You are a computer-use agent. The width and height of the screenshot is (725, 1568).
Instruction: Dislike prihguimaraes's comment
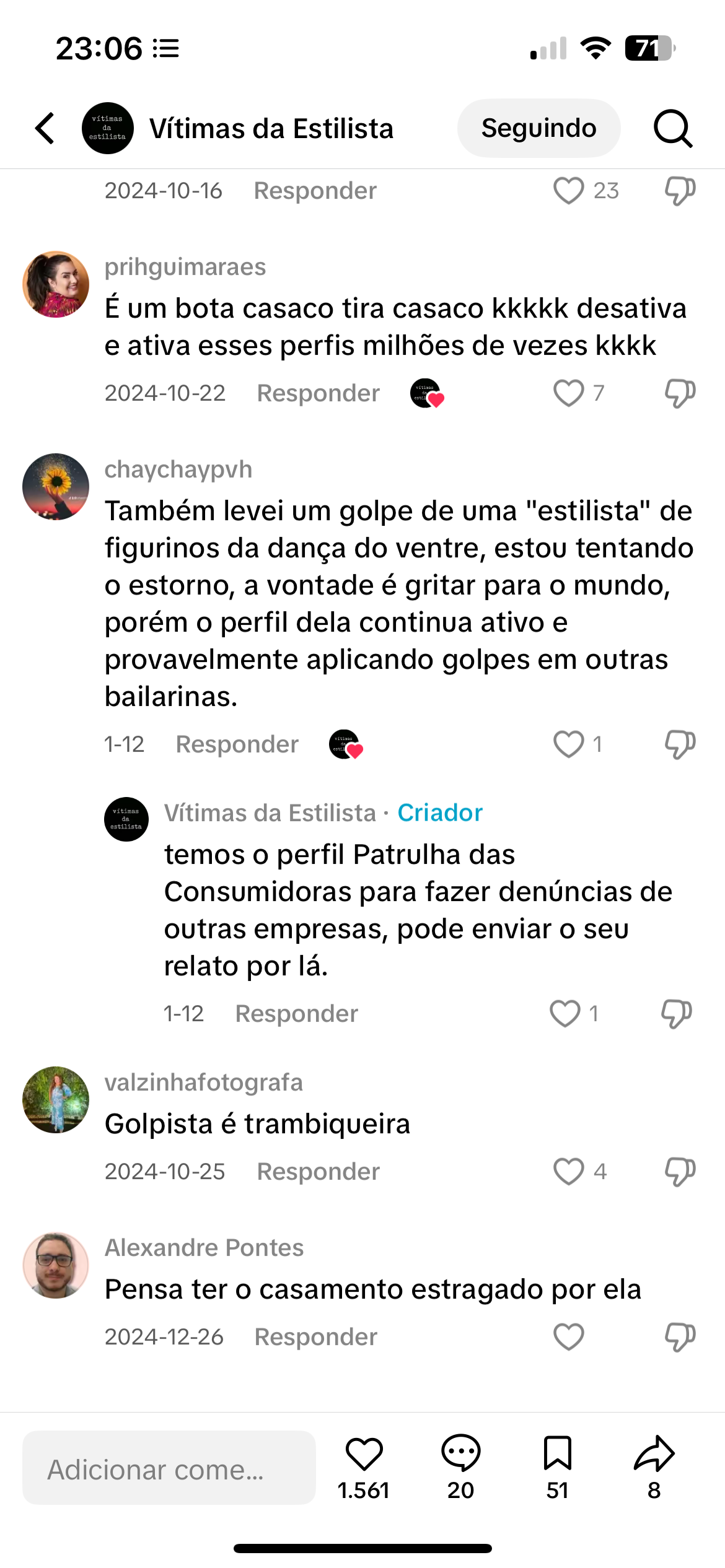tap(680, 393)
